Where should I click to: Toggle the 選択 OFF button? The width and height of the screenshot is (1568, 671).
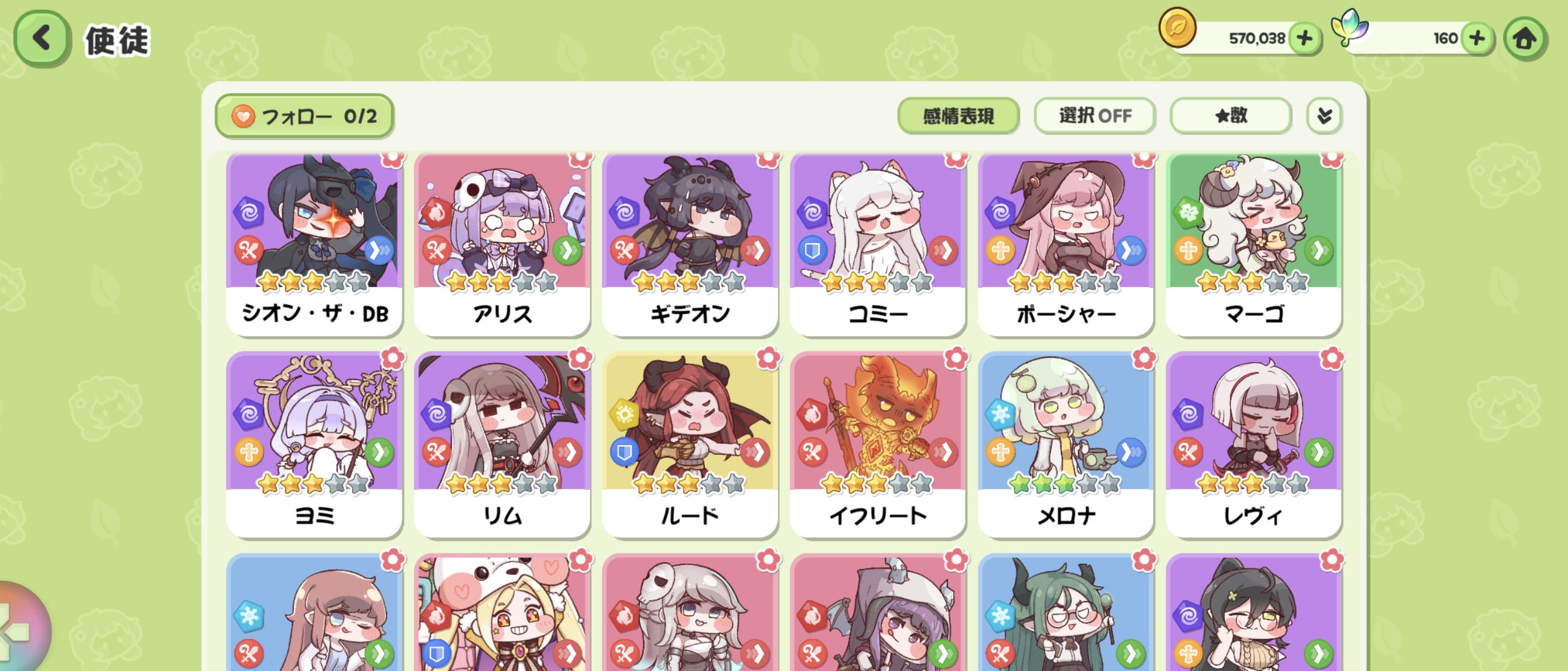pyautogui.click(x=1095, y=116)
